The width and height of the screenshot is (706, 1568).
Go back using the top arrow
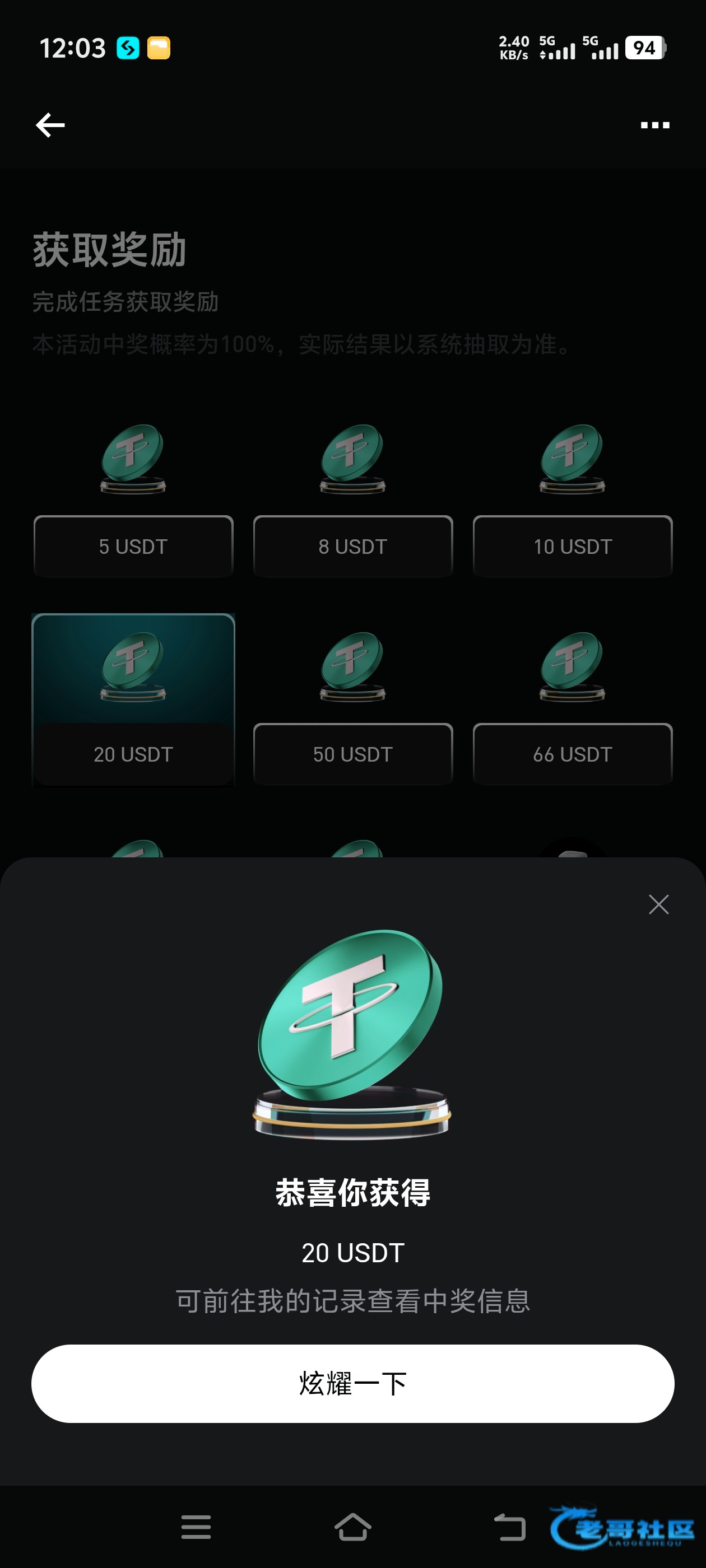[x=50, y=125]
